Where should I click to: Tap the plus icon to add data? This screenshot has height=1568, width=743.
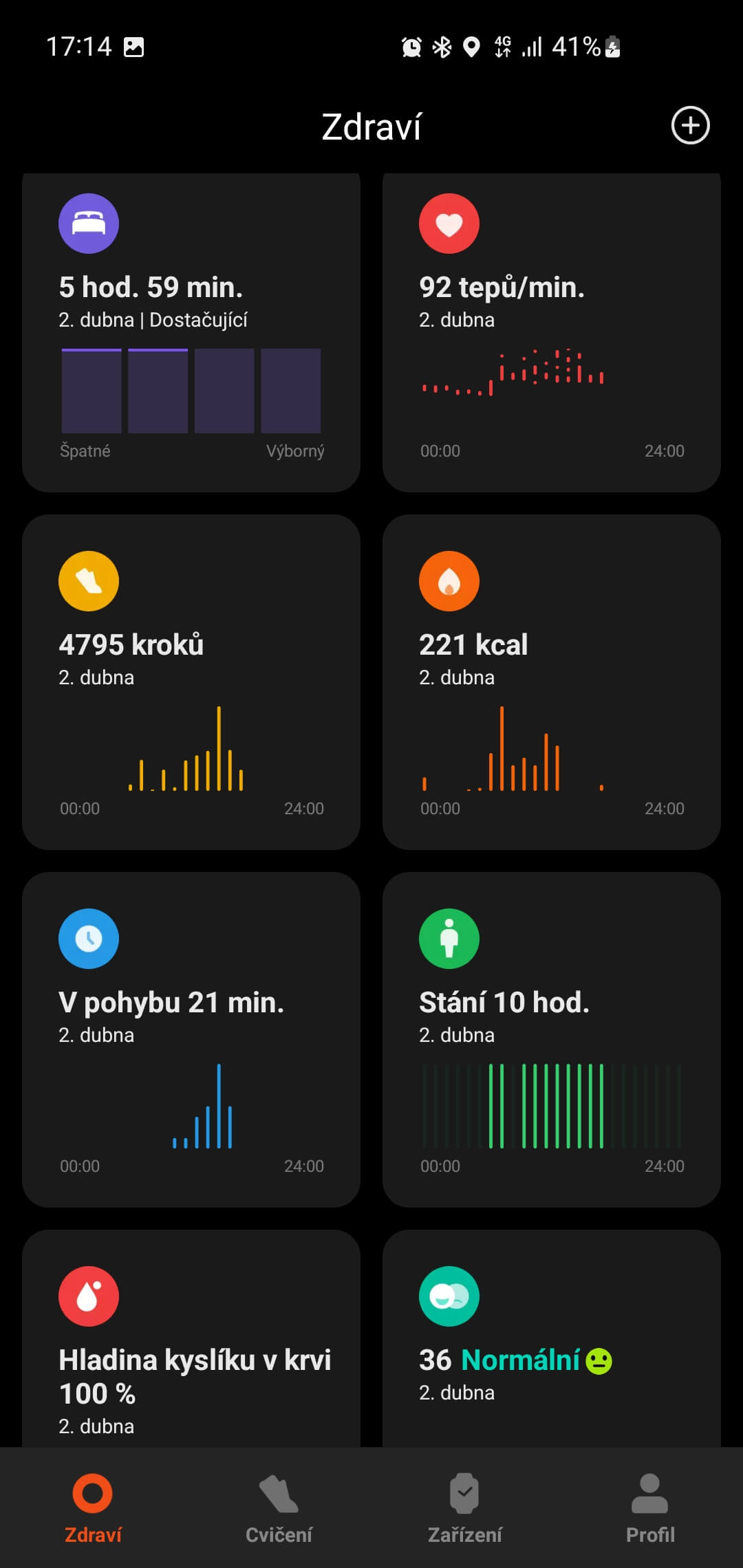(690, 126)
